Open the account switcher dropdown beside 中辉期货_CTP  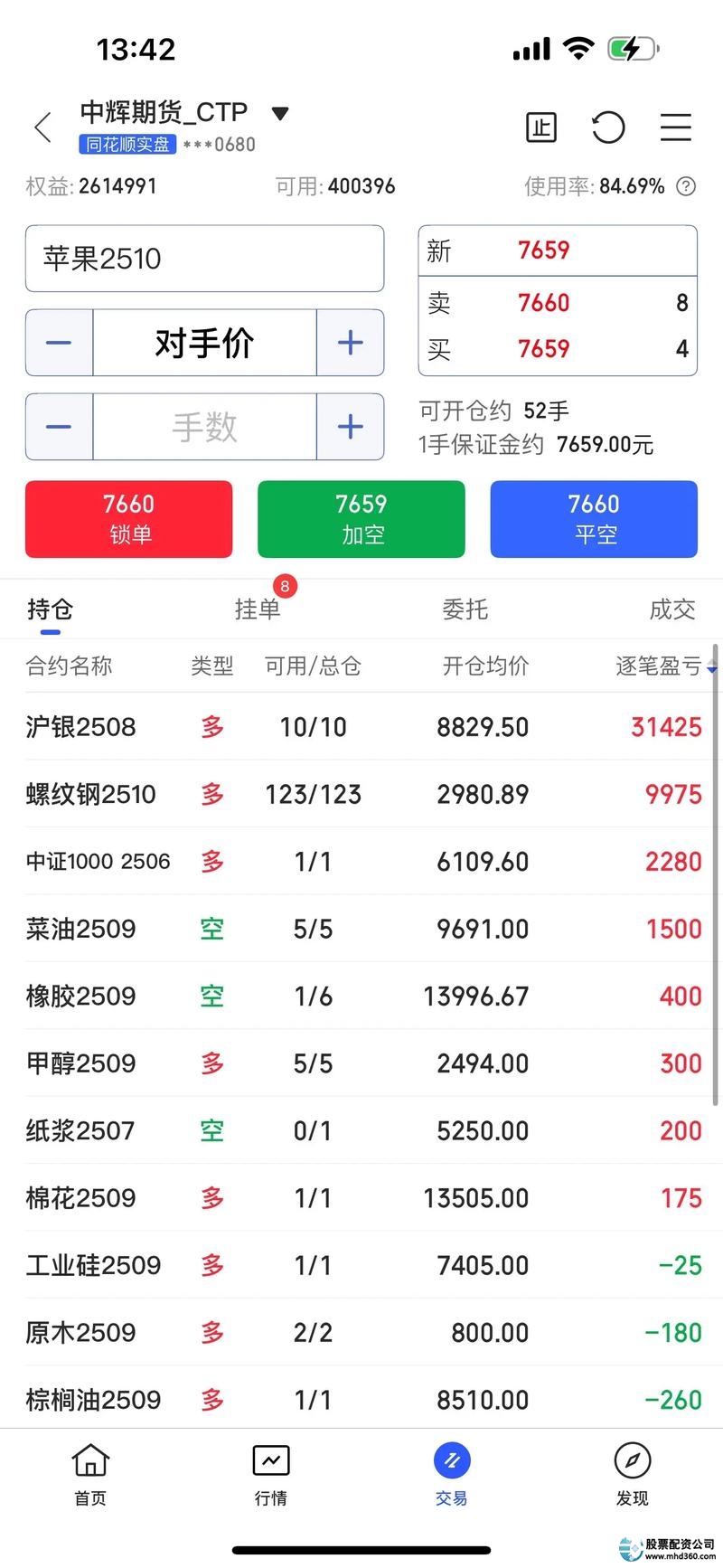point(280,114)
